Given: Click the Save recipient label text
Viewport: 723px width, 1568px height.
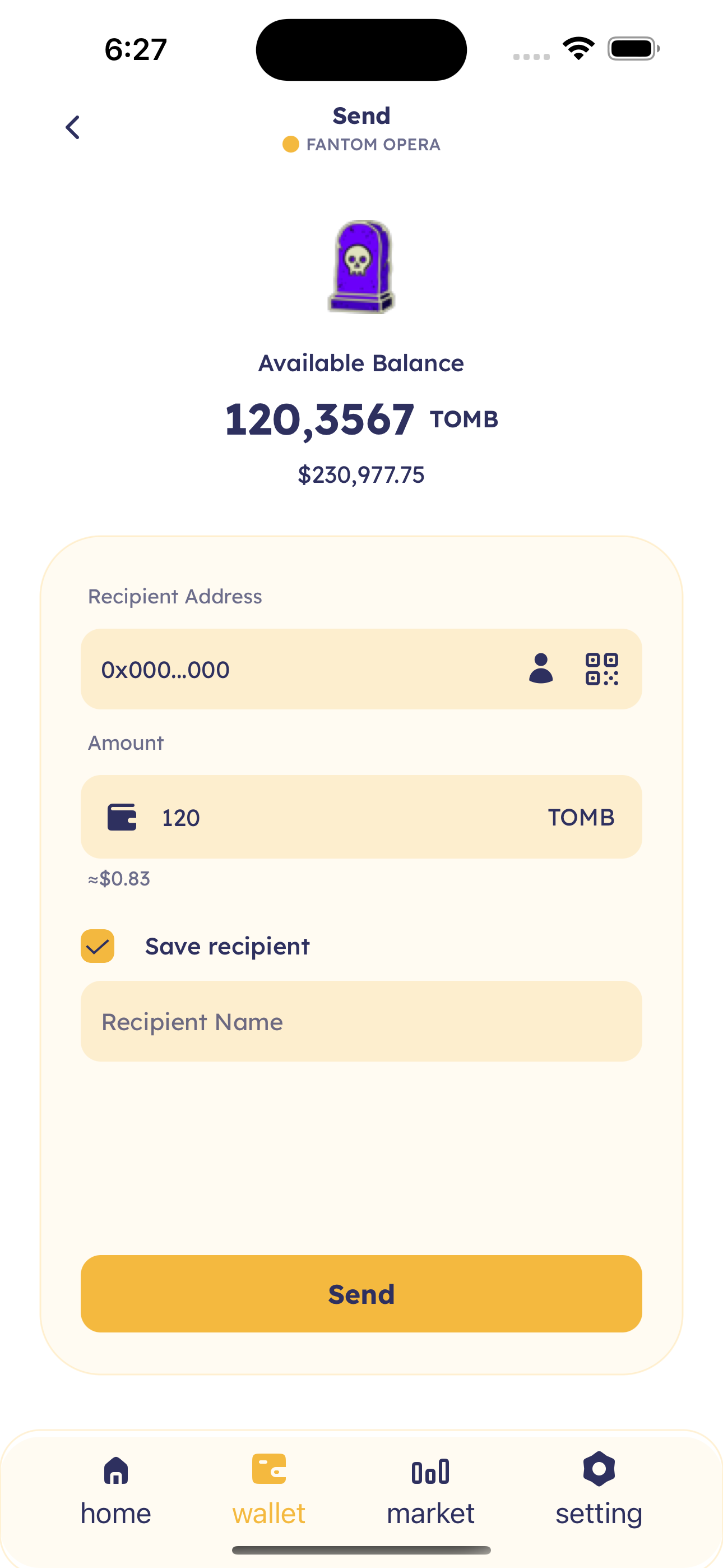Looking at the screenshot, I should click(227, 946).
